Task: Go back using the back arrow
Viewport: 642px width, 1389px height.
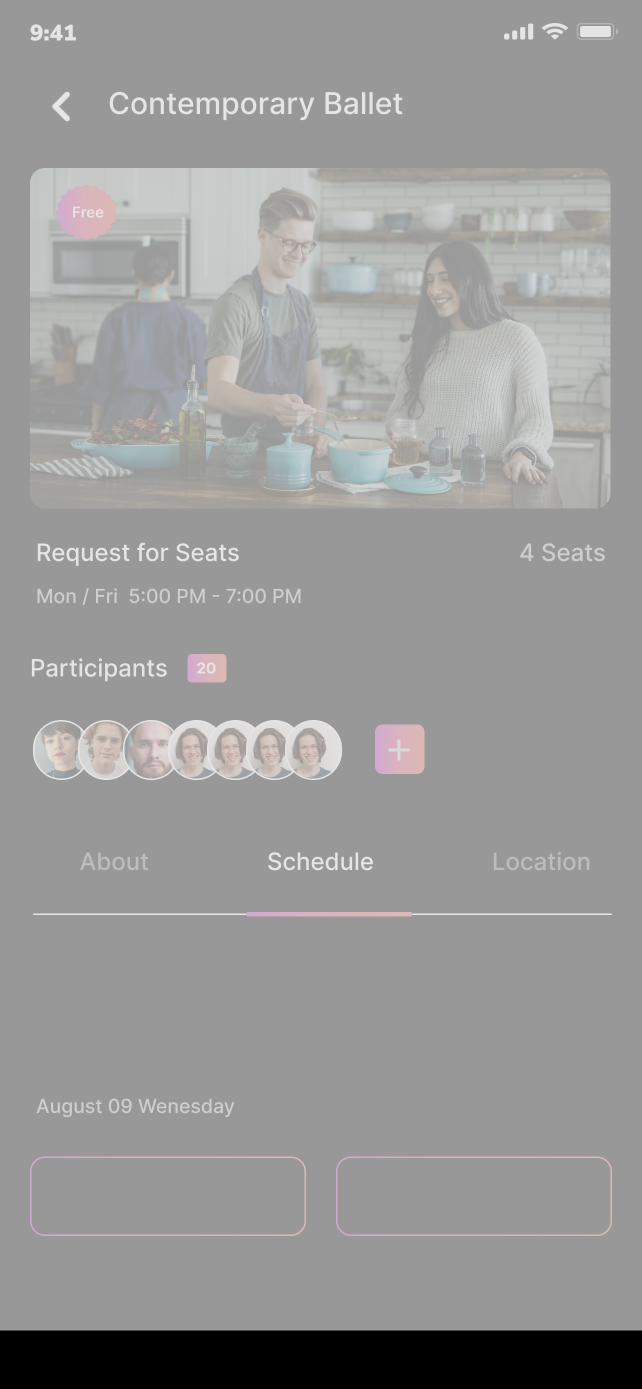Action: 62,106
